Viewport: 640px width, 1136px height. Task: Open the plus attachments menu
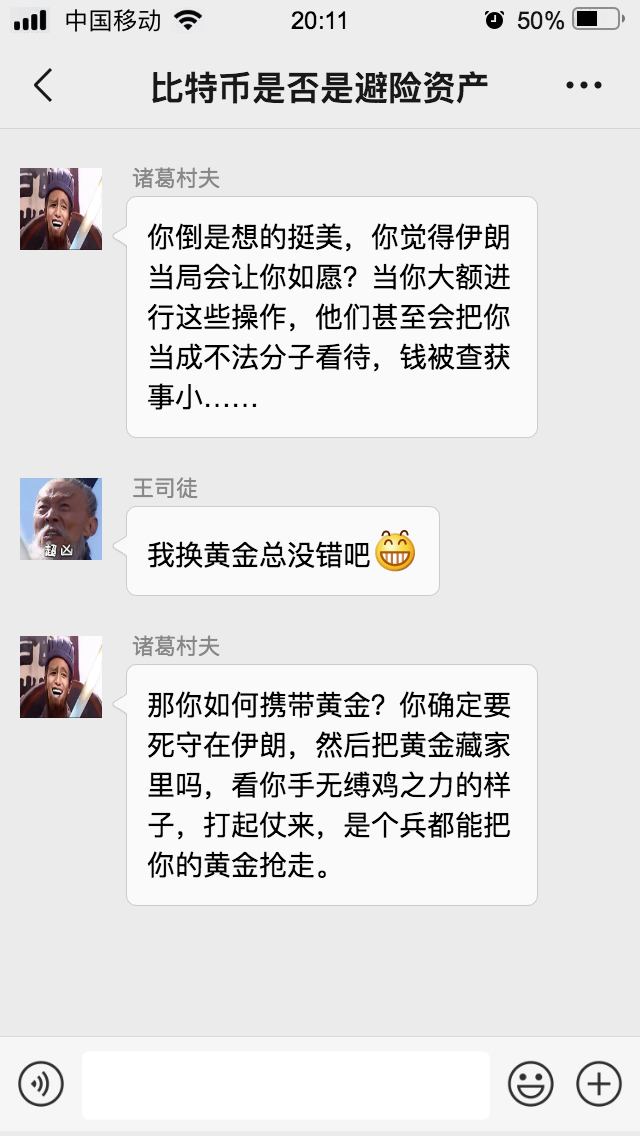click(598, 1084)
